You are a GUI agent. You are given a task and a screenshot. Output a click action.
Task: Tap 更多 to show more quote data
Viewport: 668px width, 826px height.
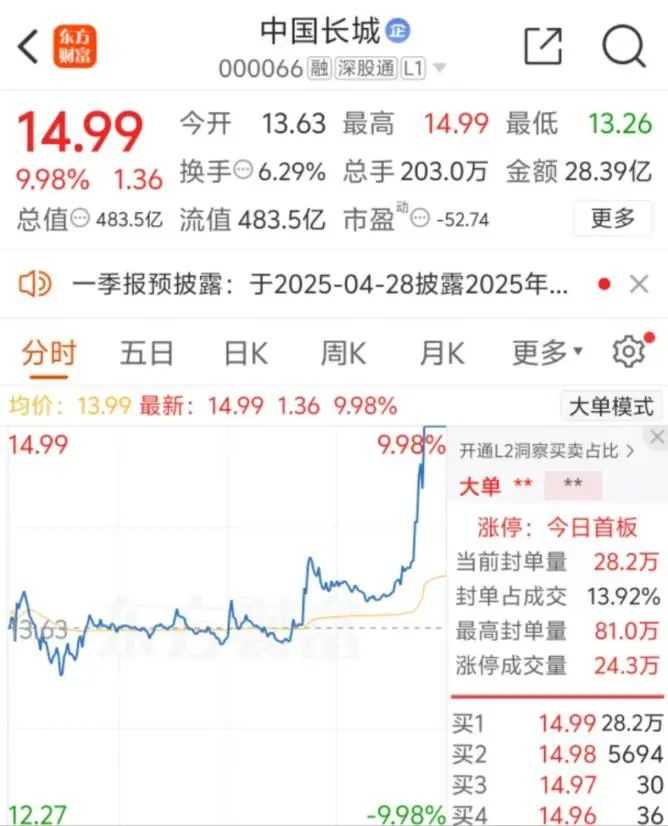612,218
